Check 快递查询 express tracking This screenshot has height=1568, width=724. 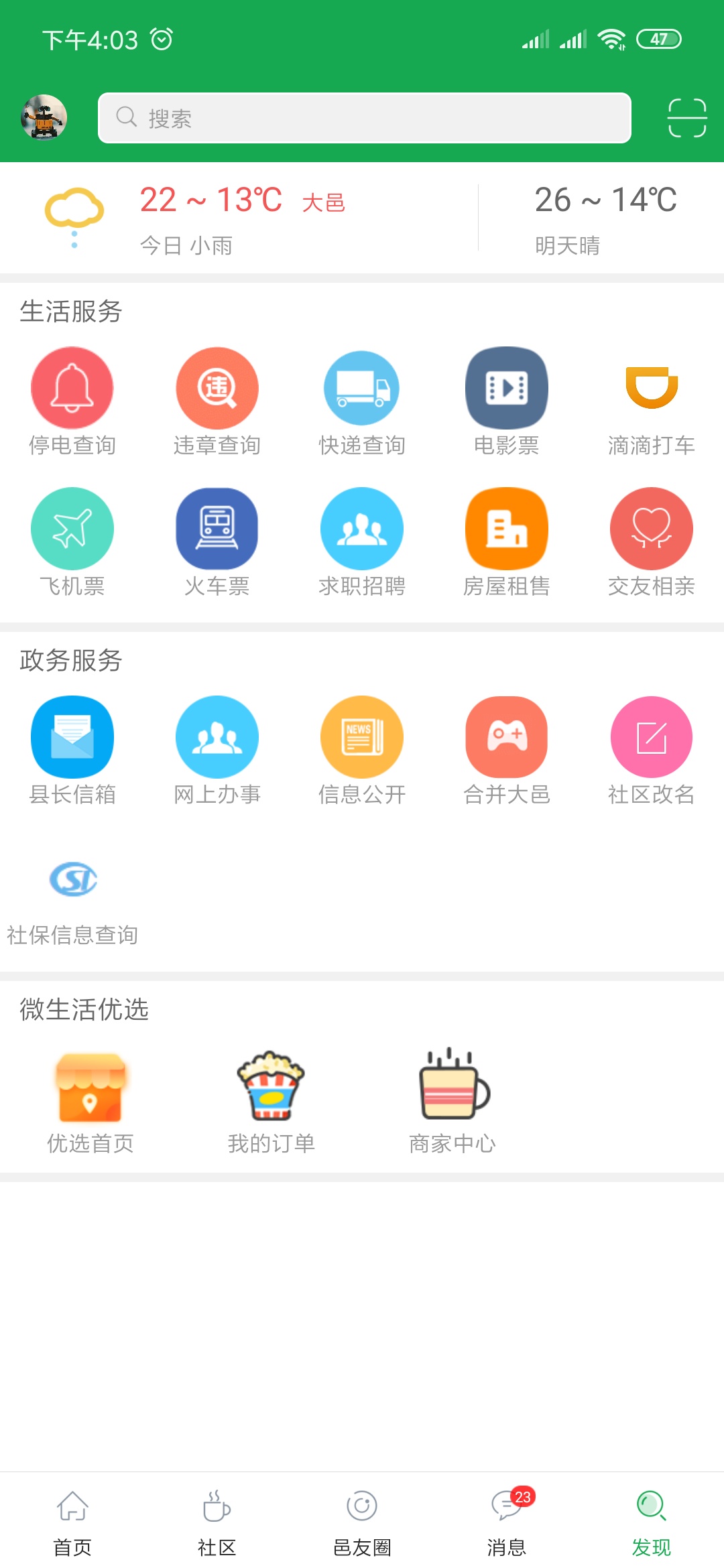point(362,401)
